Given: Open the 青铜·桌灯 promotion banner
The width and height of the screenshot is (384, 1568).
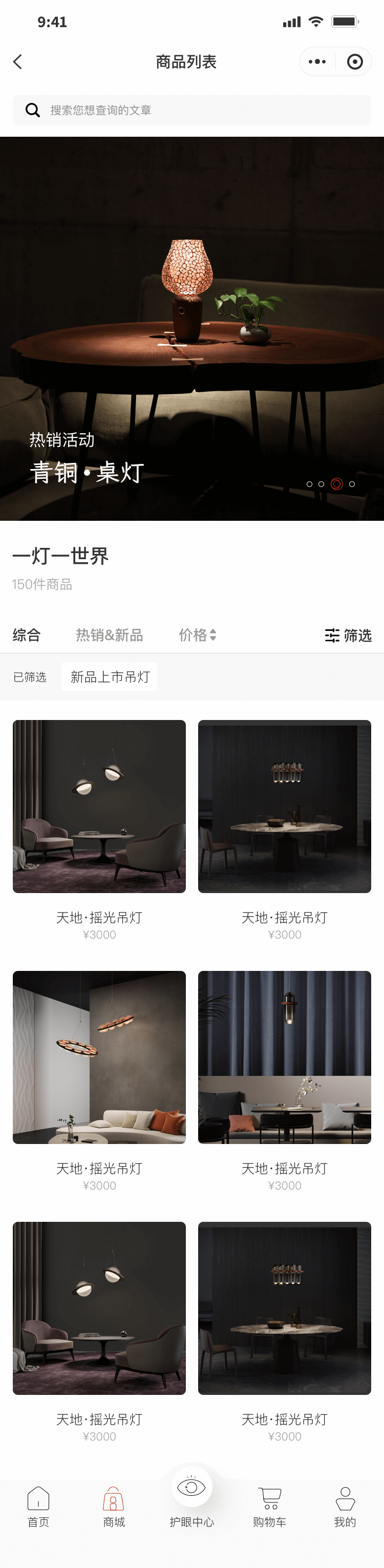Looking at the screenshot, I should click(191, 329).
